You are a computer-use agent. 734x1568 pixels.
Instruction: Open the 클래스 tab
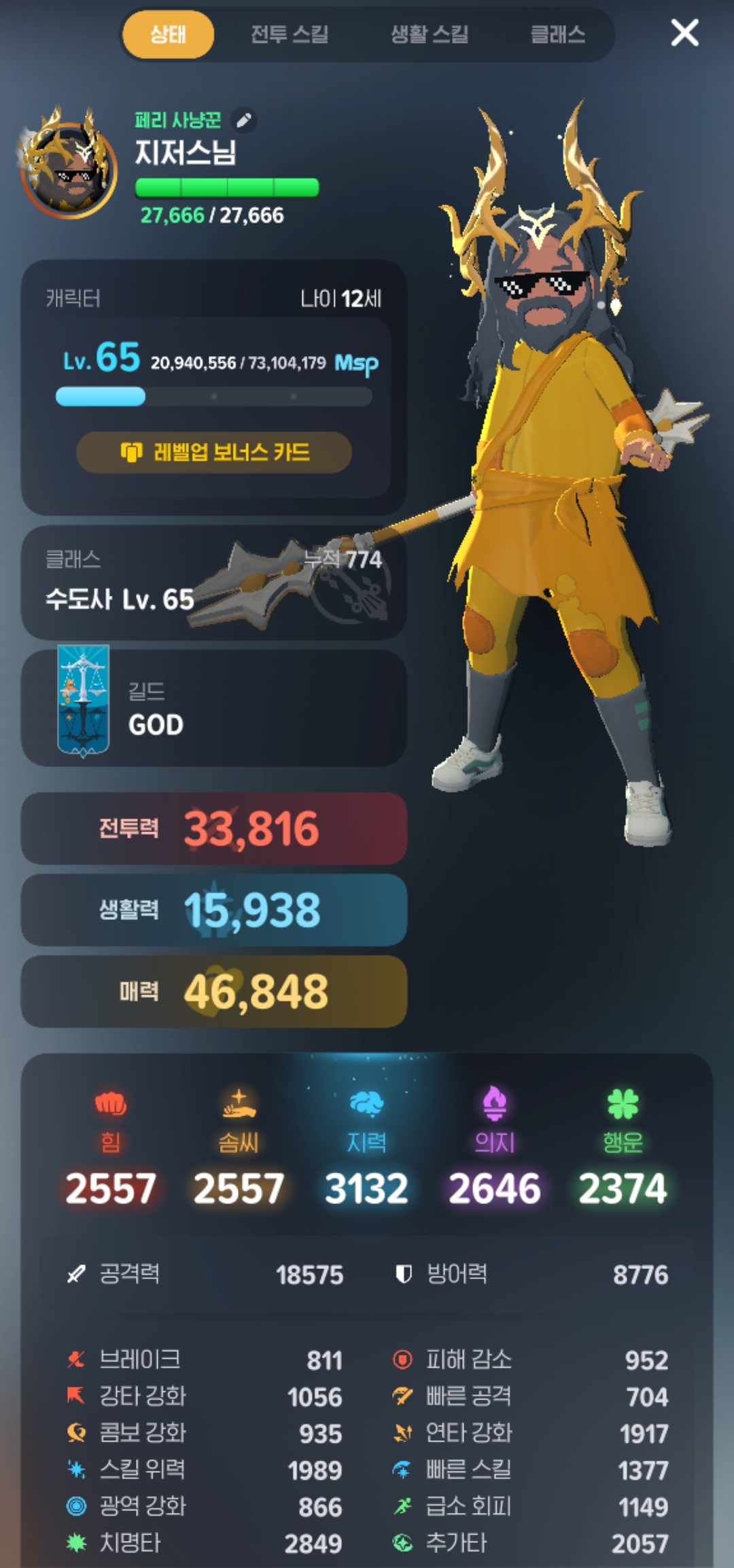point(557,34)
